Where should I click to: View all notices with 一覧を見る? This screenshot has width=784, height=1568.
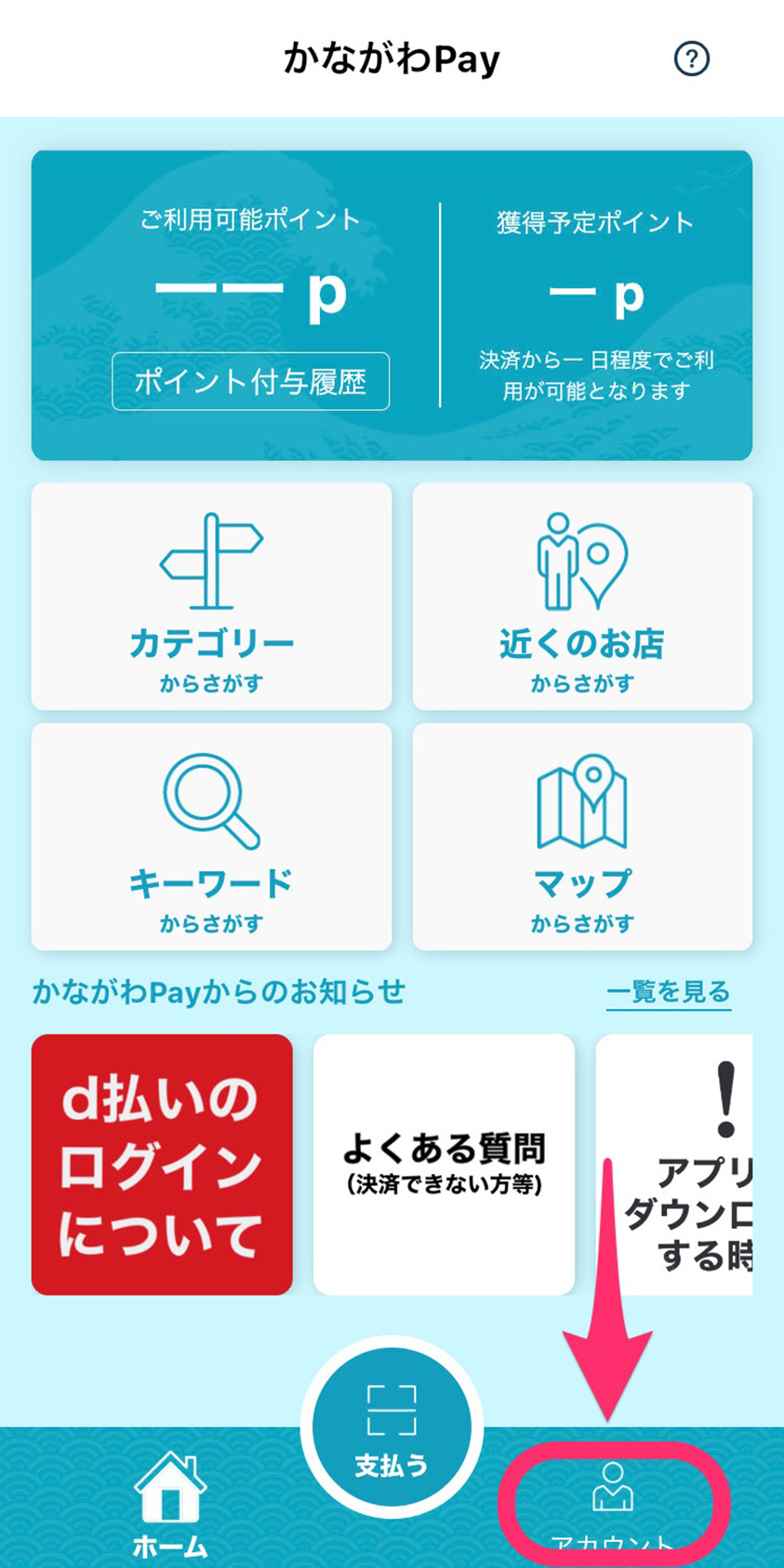pos(669,992)
